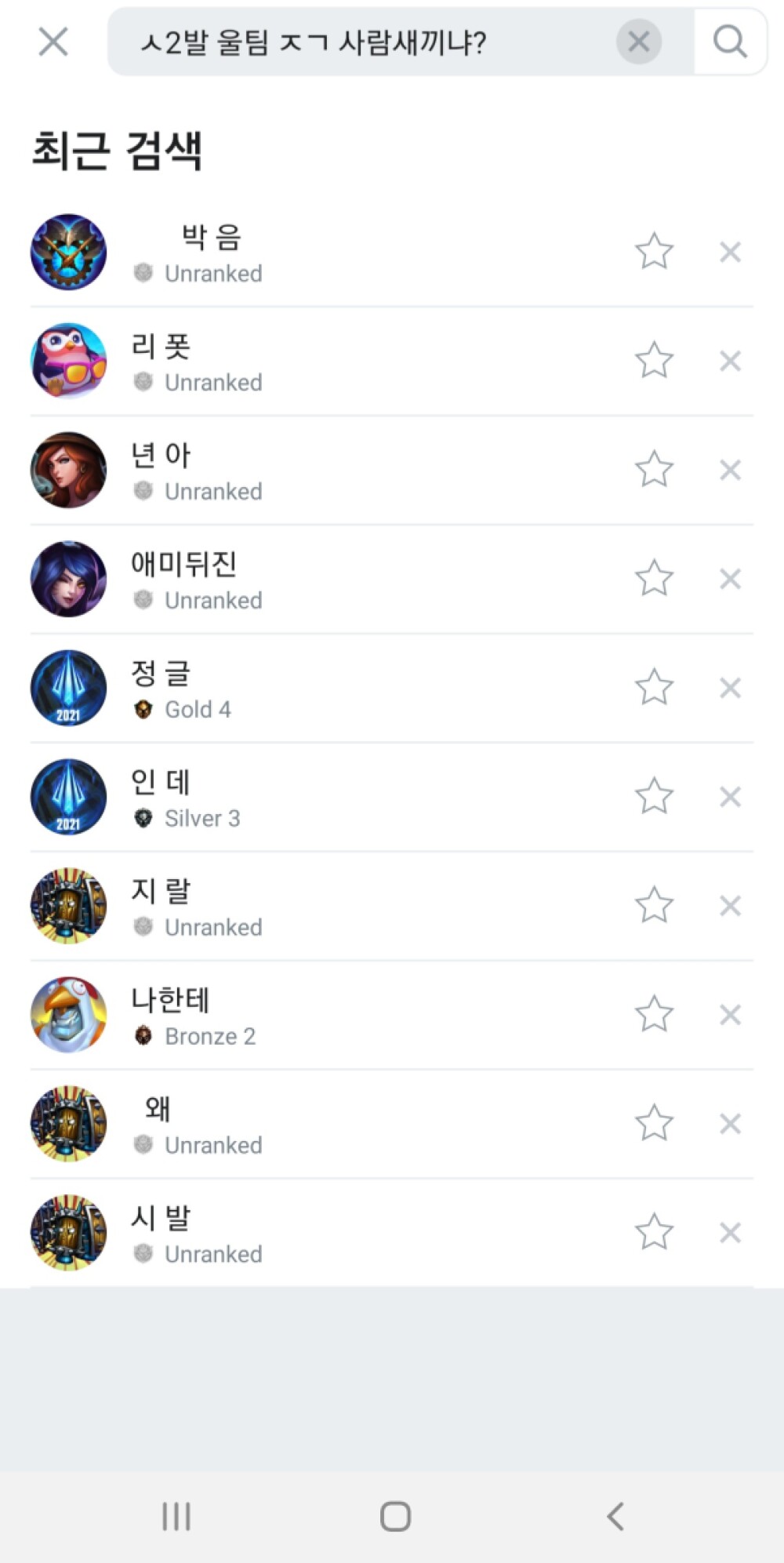Favorite the 리 폿 entry

click(654, 361)
